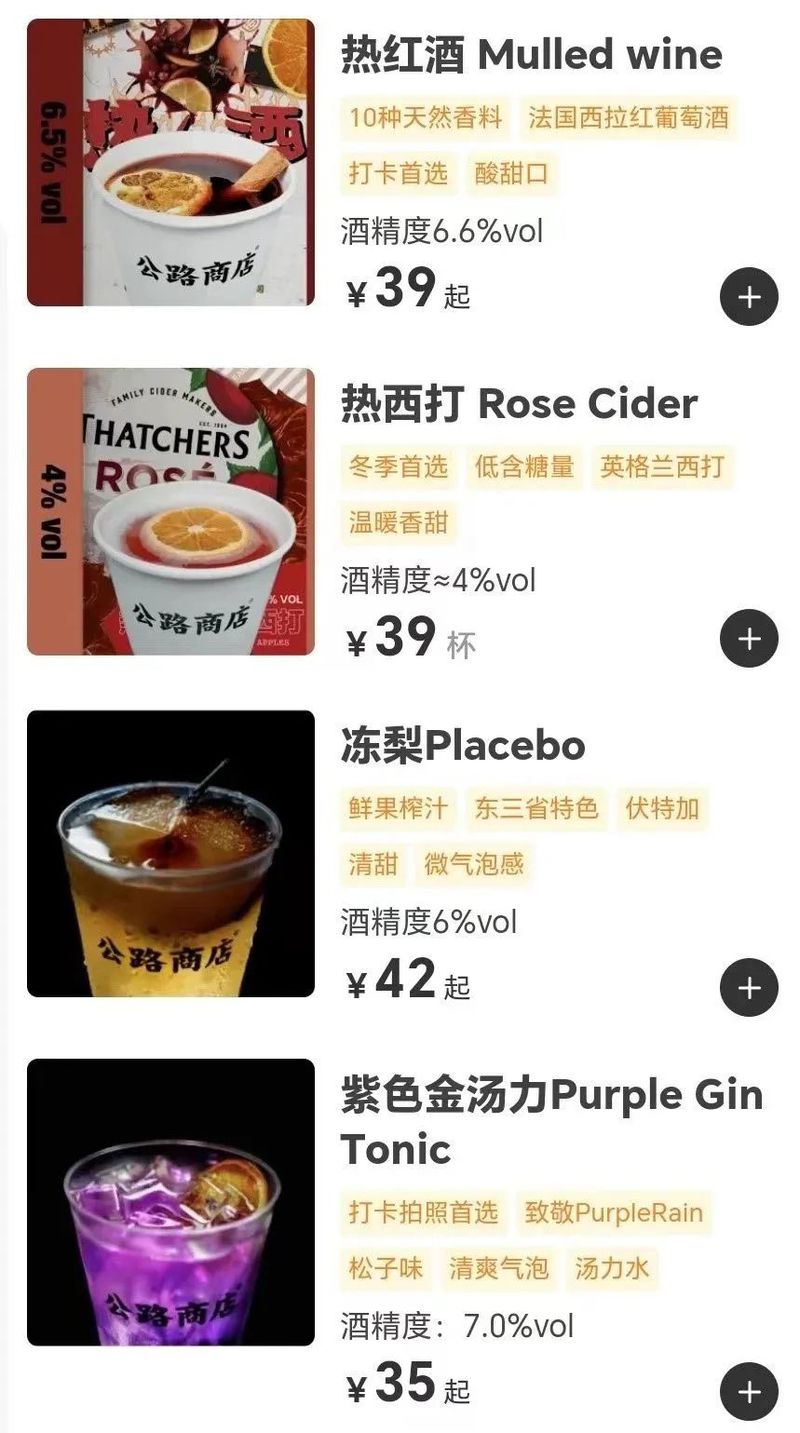800x1433 pixels.
Task: Click the plus icon next to Rose Cider price
Action: (x=748, y=638)
